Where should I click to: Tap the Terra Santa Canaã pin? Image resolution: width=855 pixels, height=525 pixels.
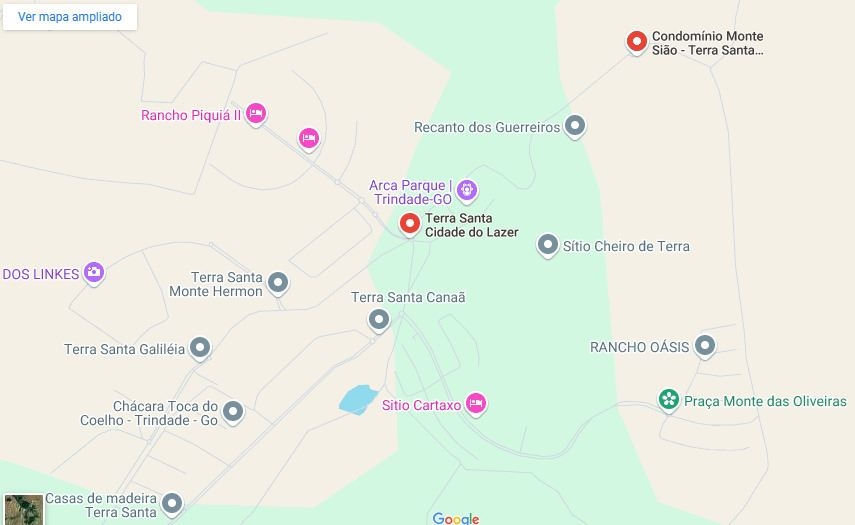[x=379, y=319]
